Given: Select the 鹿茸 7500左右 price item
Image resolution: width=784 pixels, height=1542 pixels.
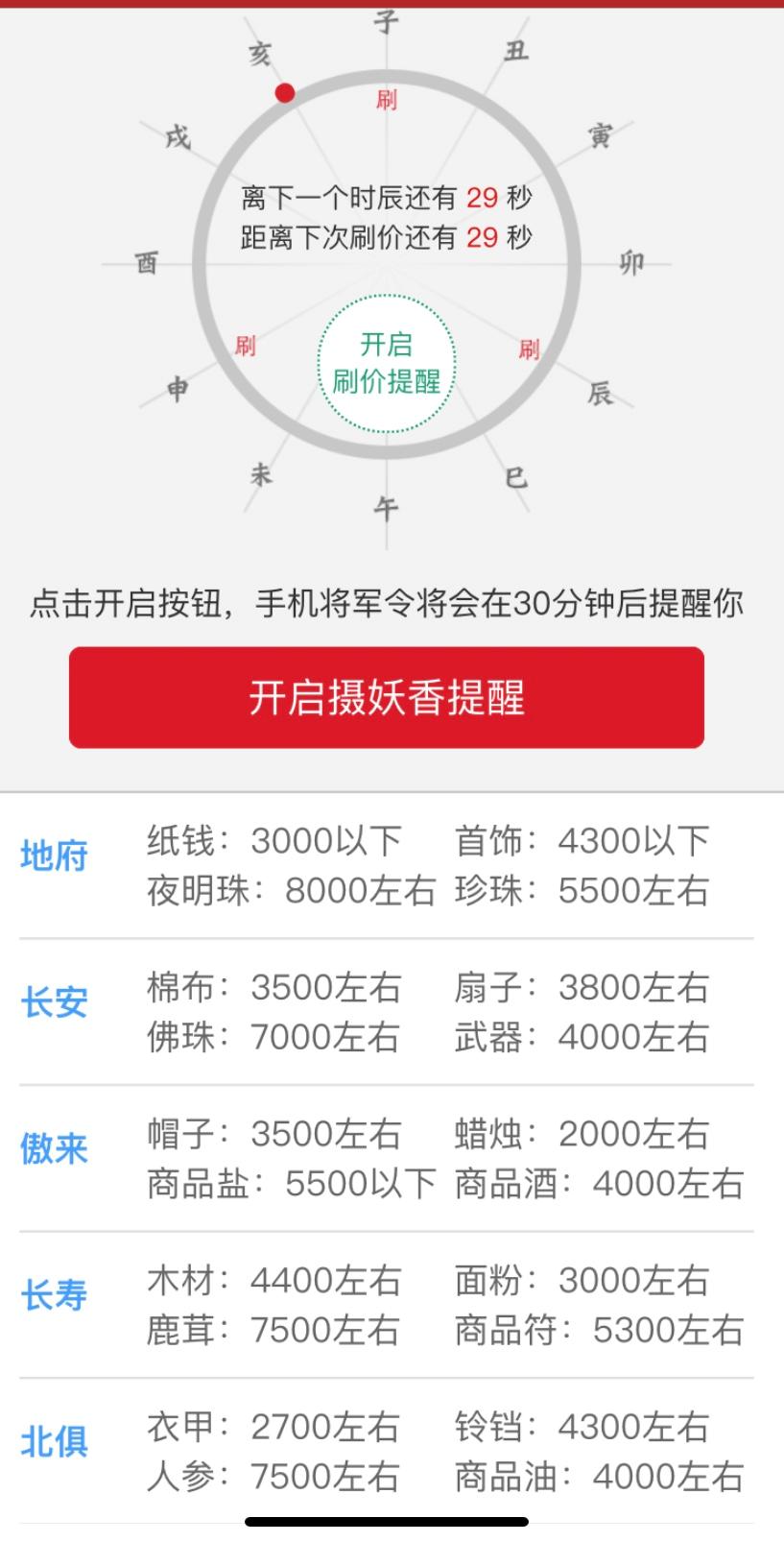Looking at the screenshot, I should tap(278, 1329).
